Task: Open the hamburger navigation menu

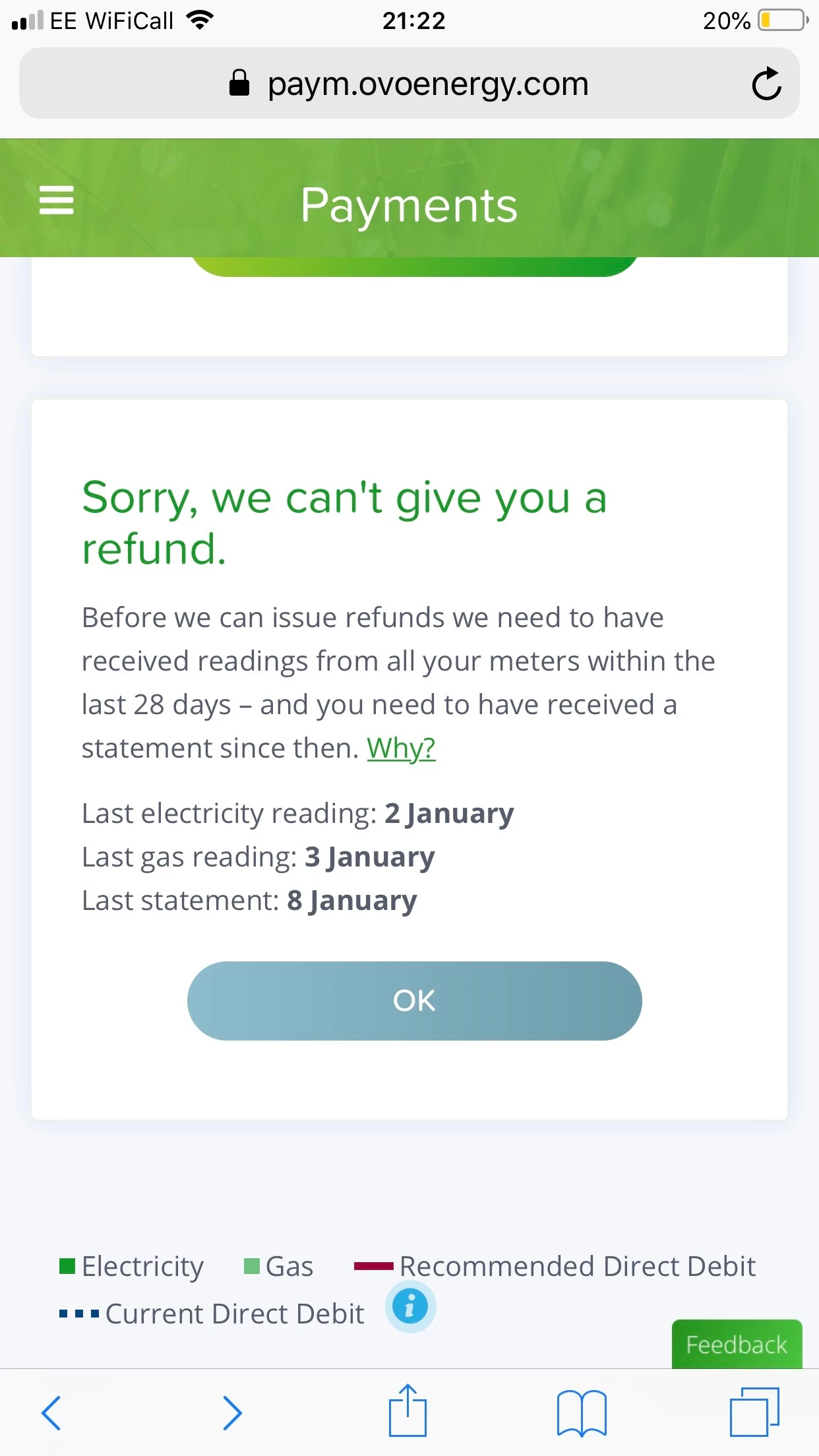Action: 57,200
